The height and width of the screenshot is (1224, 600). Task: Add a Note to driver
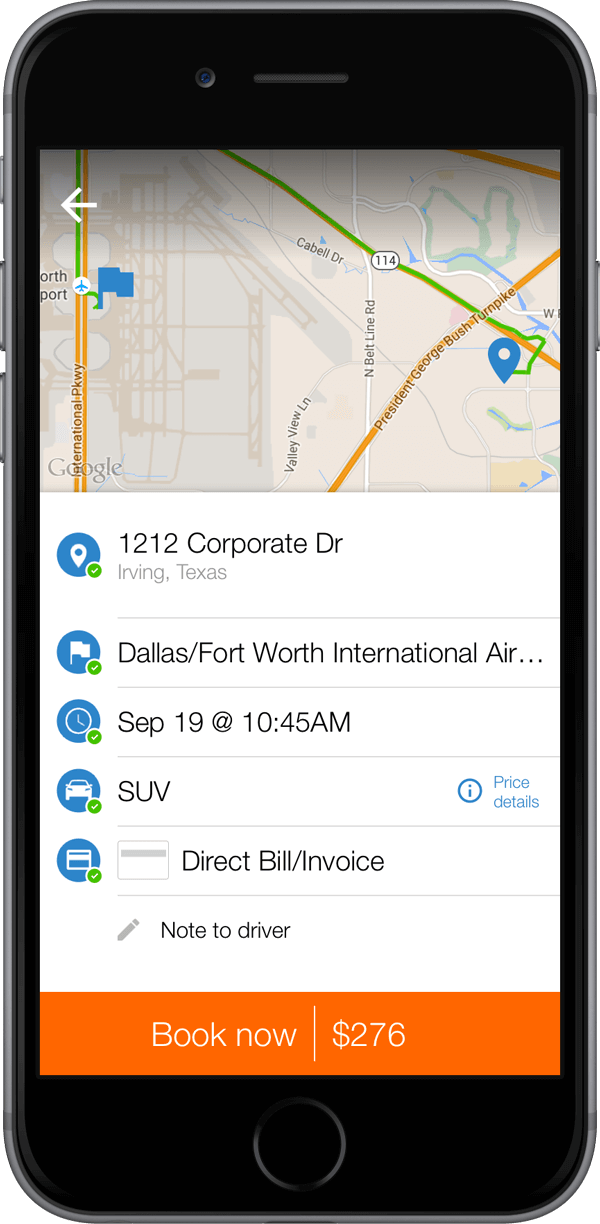225,930
